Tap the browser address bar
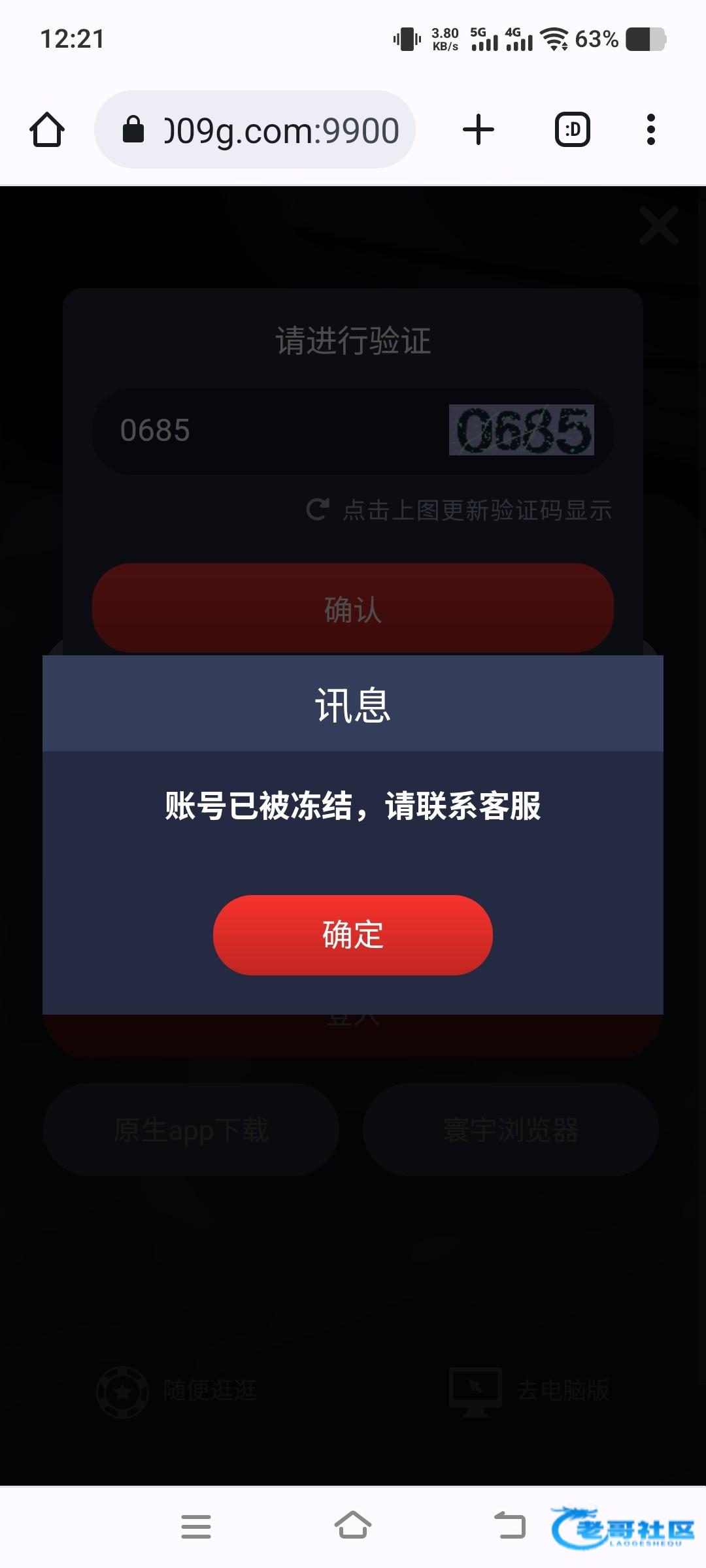 click(x=255, y=129)
